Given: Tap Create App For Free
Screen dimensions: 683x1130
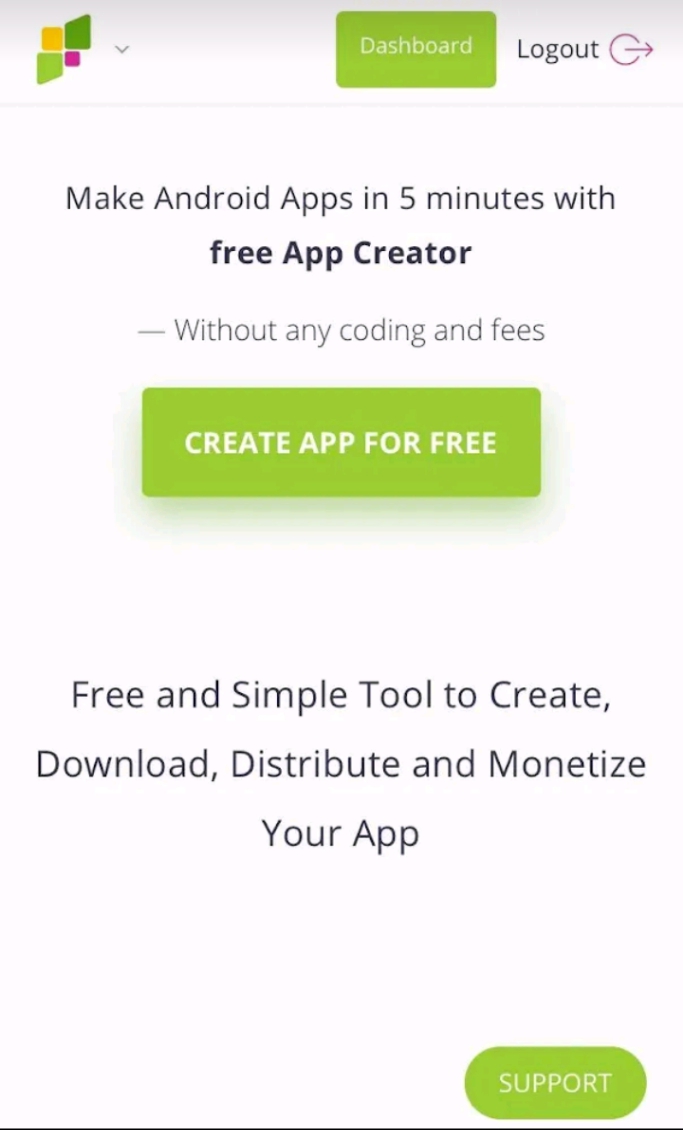Looking at the screenshot, I should [341, 442].
